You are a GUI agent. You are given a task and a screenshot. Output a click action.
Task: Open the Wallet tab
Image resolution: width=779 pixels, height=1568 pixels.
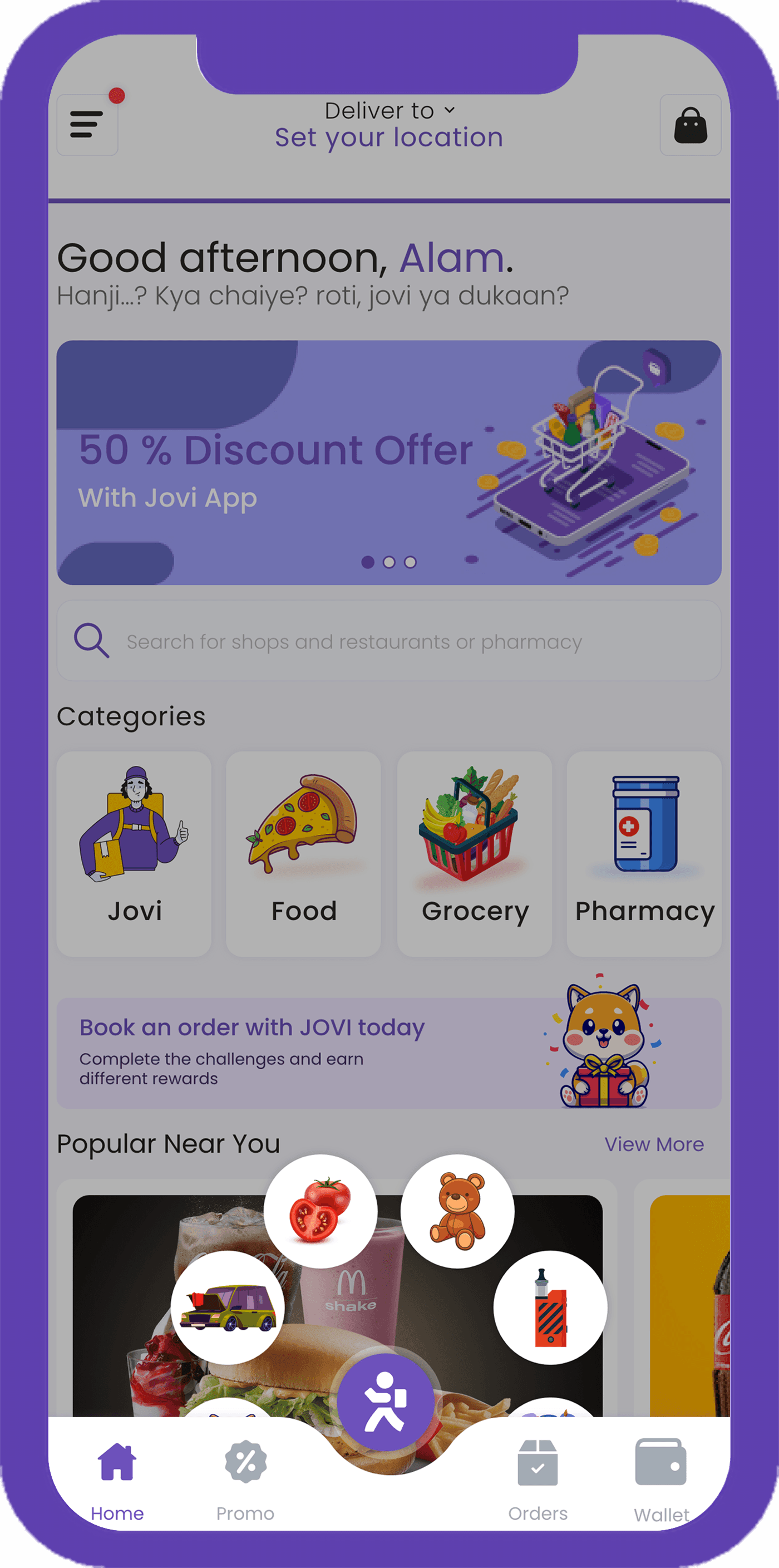(661, 1477)
